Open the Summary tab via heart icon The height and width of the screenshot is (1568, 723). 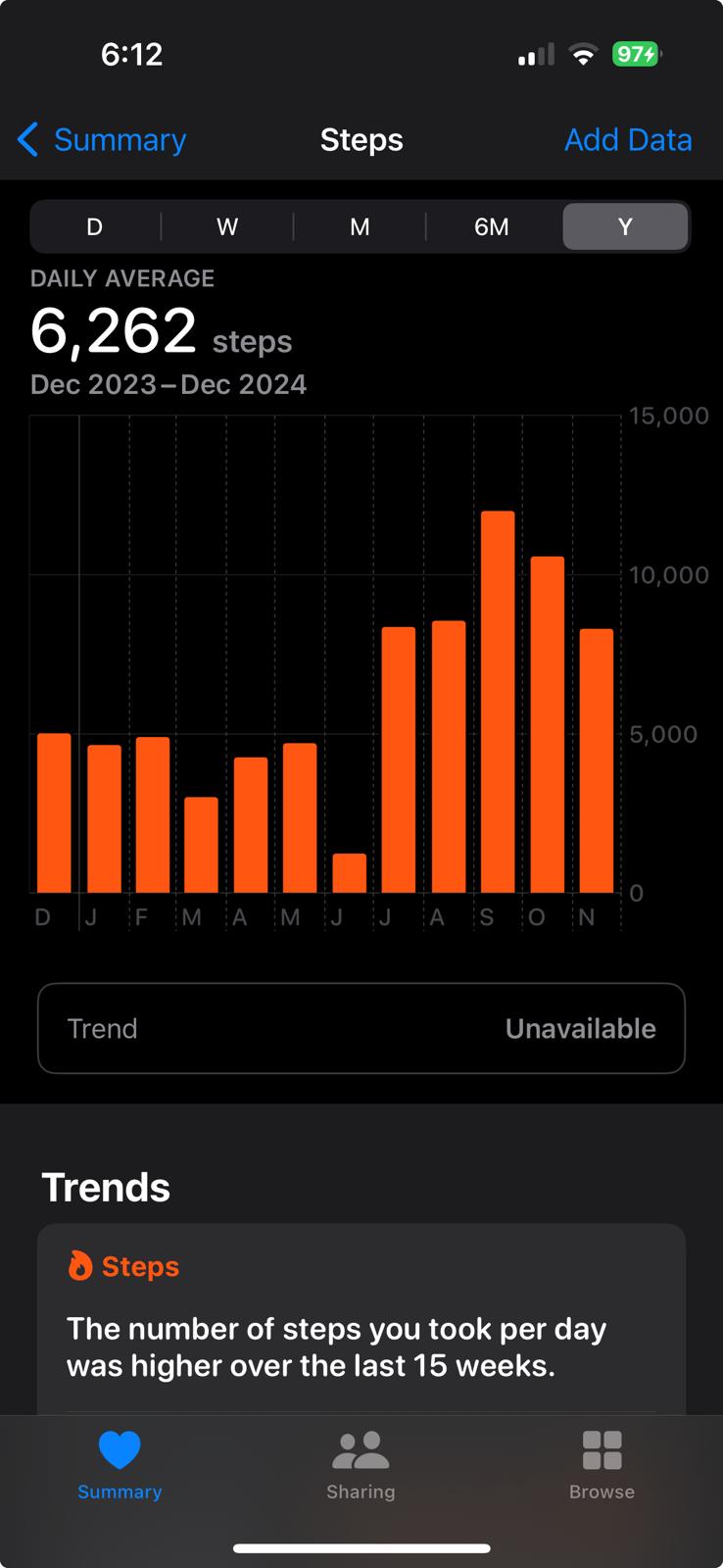pos(120,1446)
